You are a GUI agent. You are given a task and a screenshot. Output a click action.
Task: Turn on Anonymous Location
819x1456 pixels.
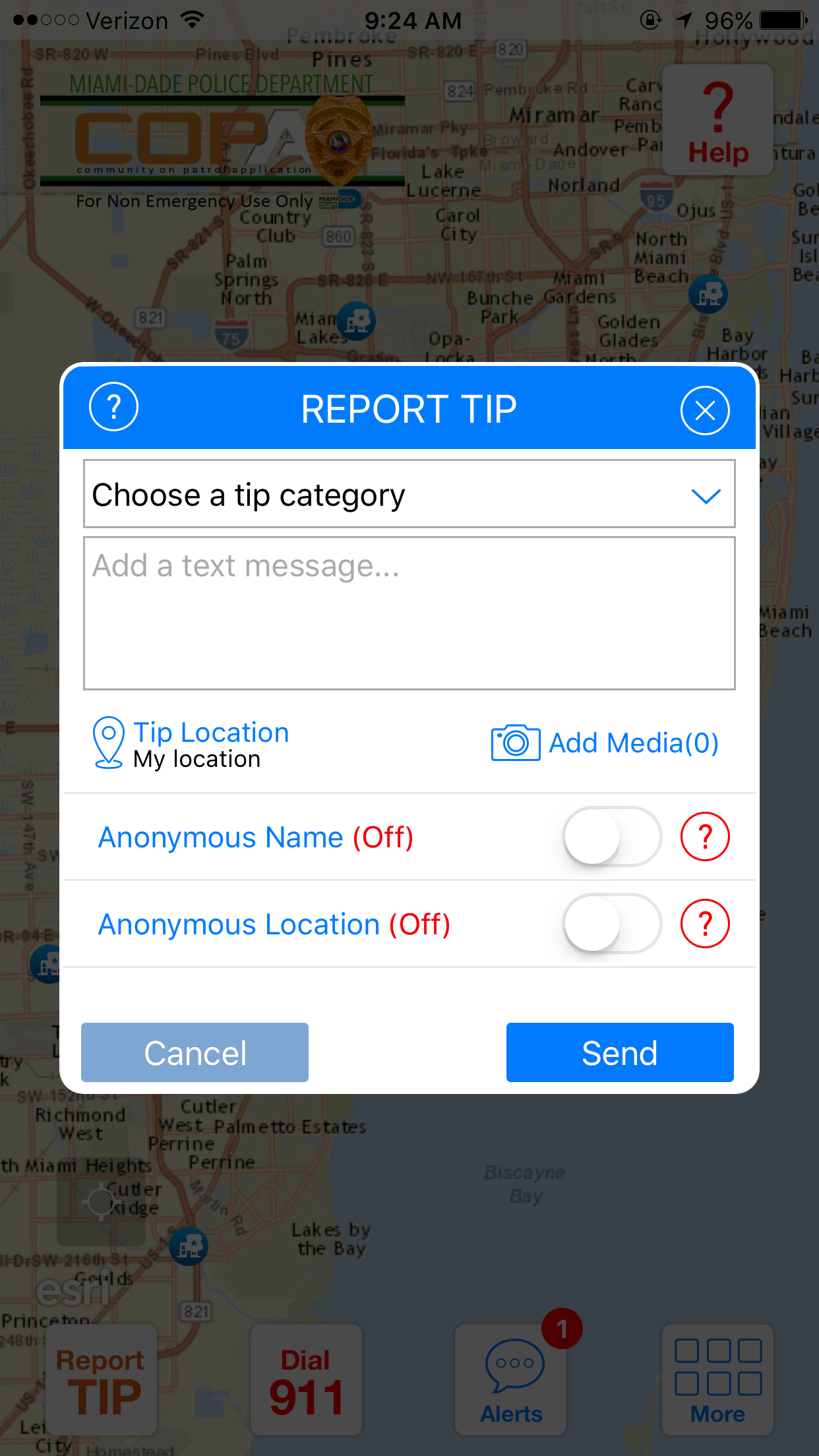[612, 923]
